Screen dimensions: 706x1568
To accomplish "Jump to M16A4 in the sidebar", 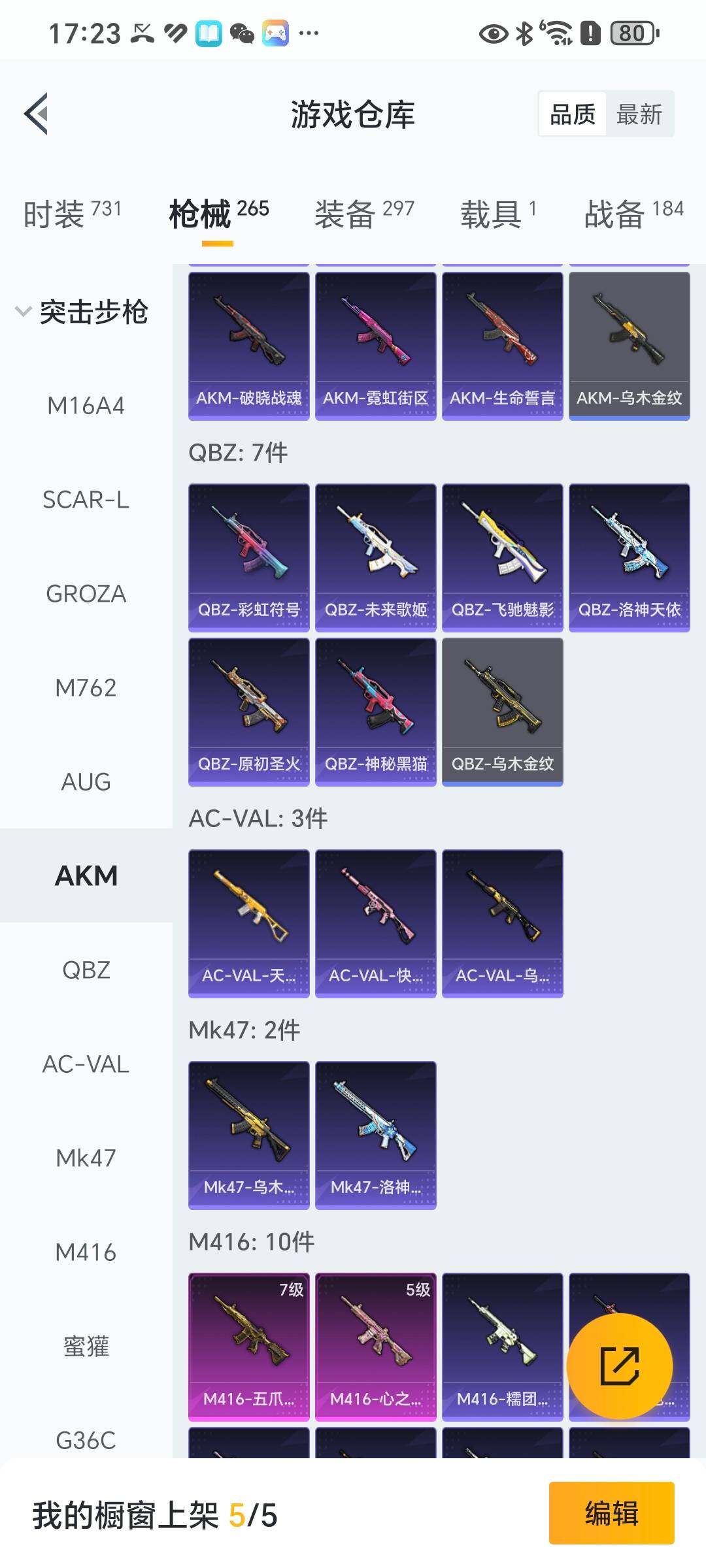I will pyautogui.click(x=86, y=406).
